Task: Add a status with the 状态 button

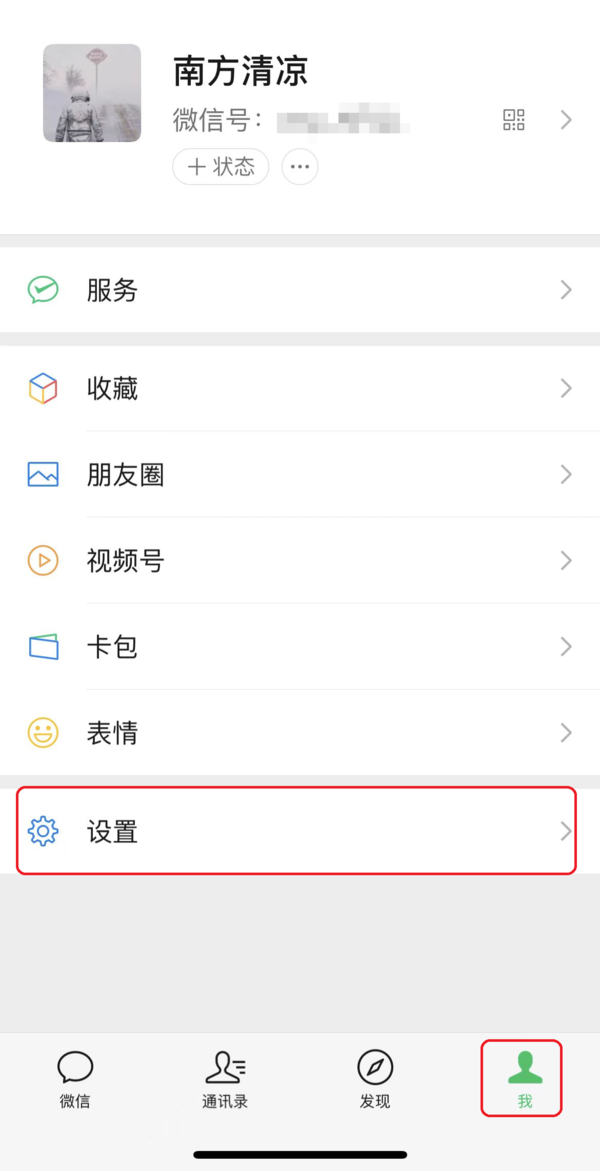Action: click(221, 167)
